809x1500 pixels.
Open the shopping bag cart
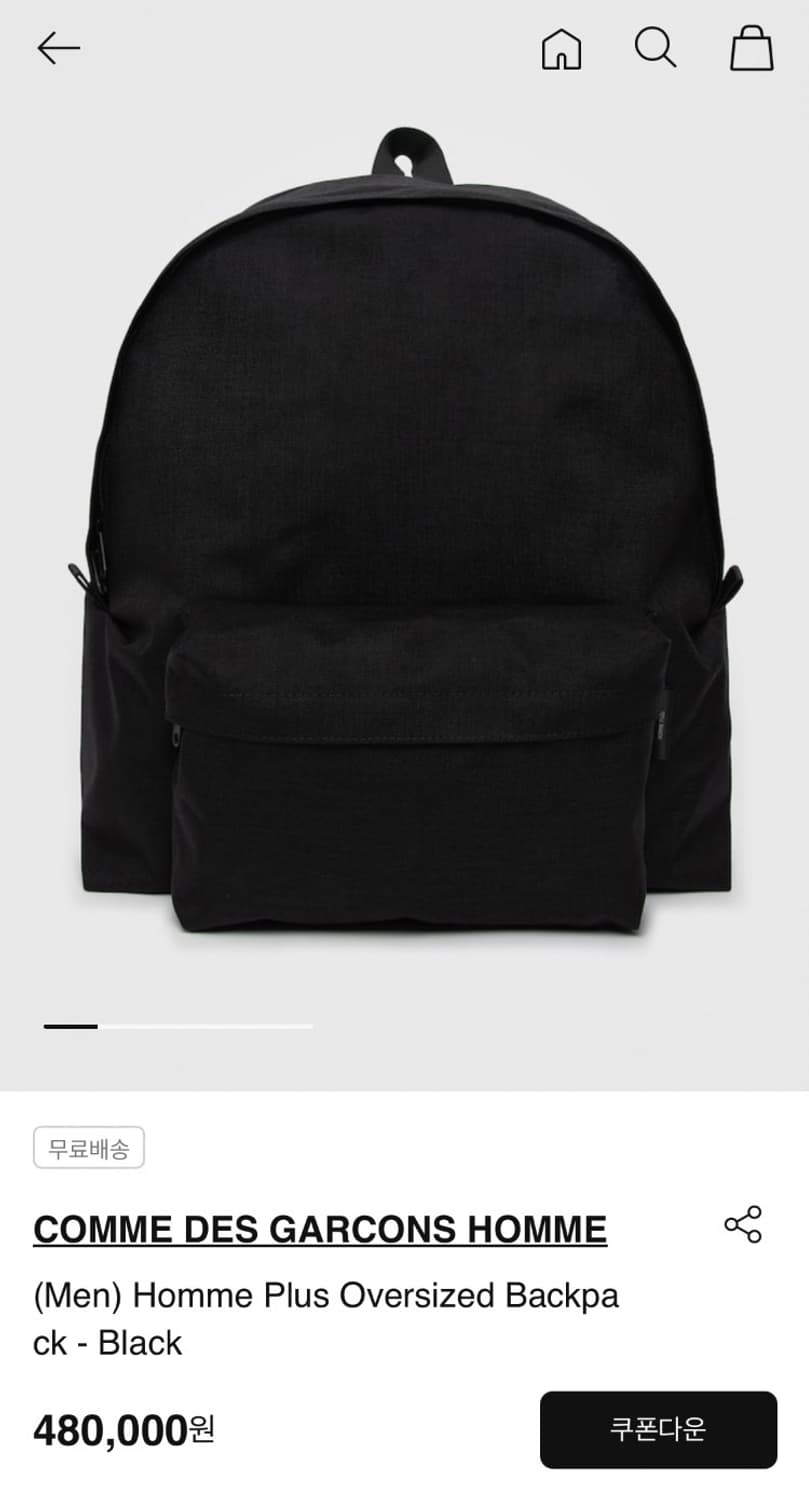click(x=751, y=47)
